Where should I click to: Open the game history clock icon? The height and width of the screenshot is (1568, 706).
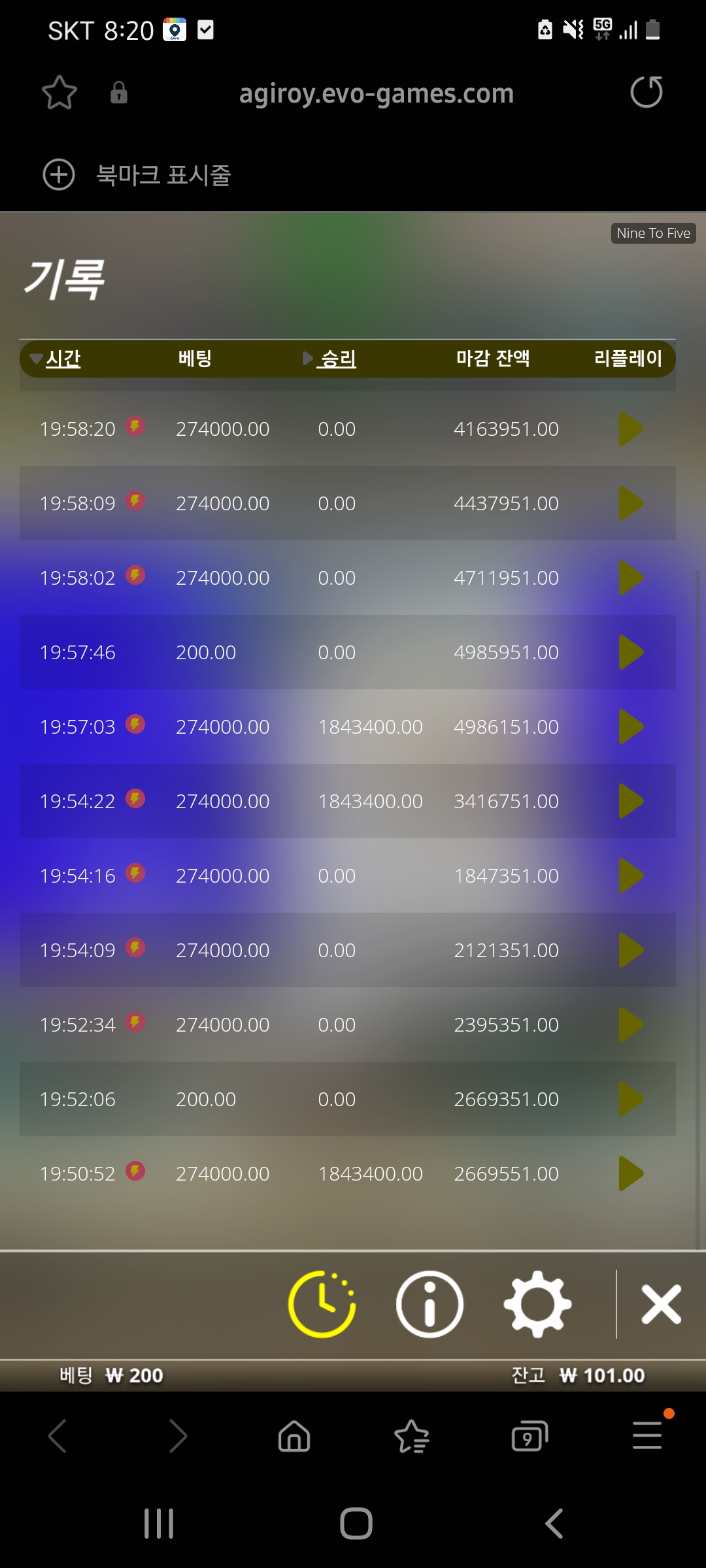[322, 1304]
